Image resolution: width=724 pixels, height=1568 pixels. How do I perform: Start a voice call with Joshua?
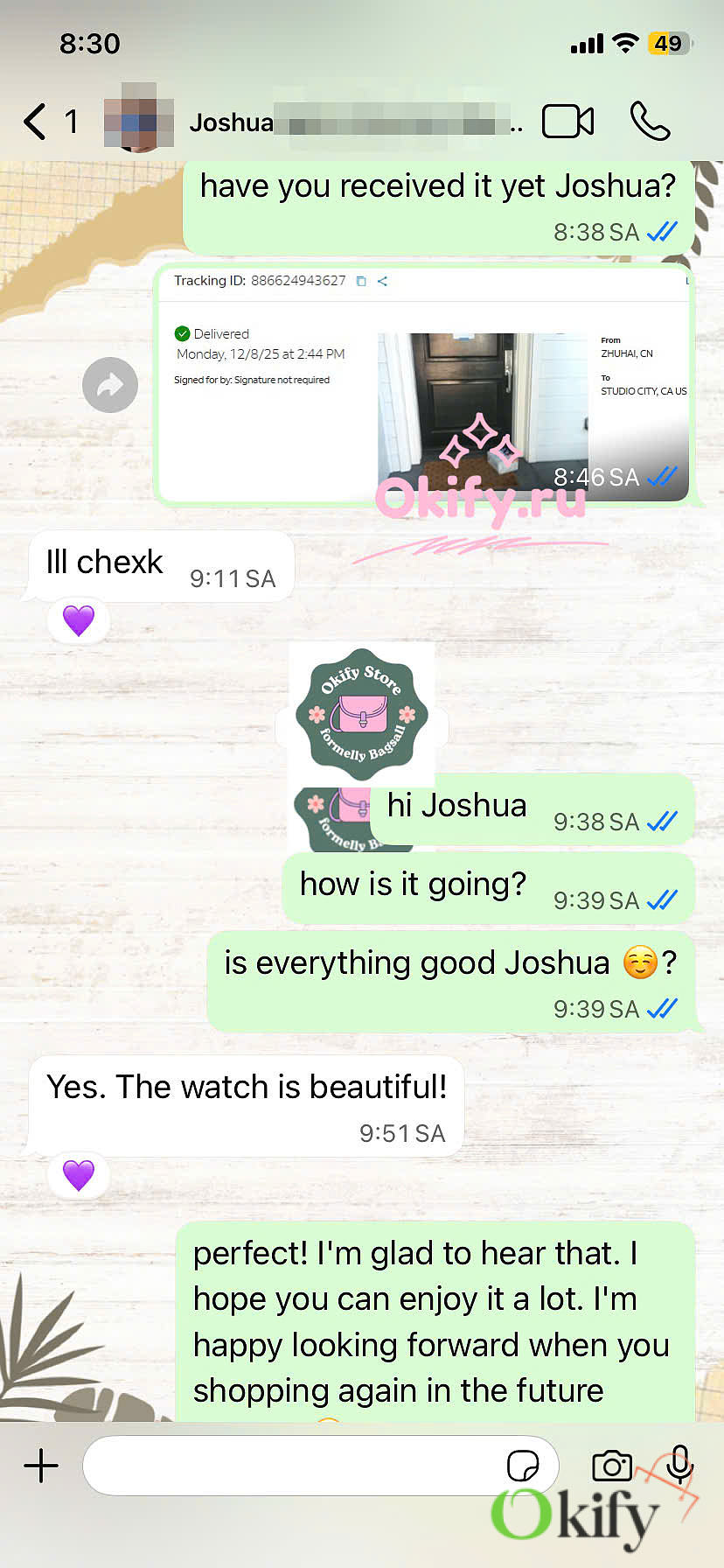click(650, 122)
